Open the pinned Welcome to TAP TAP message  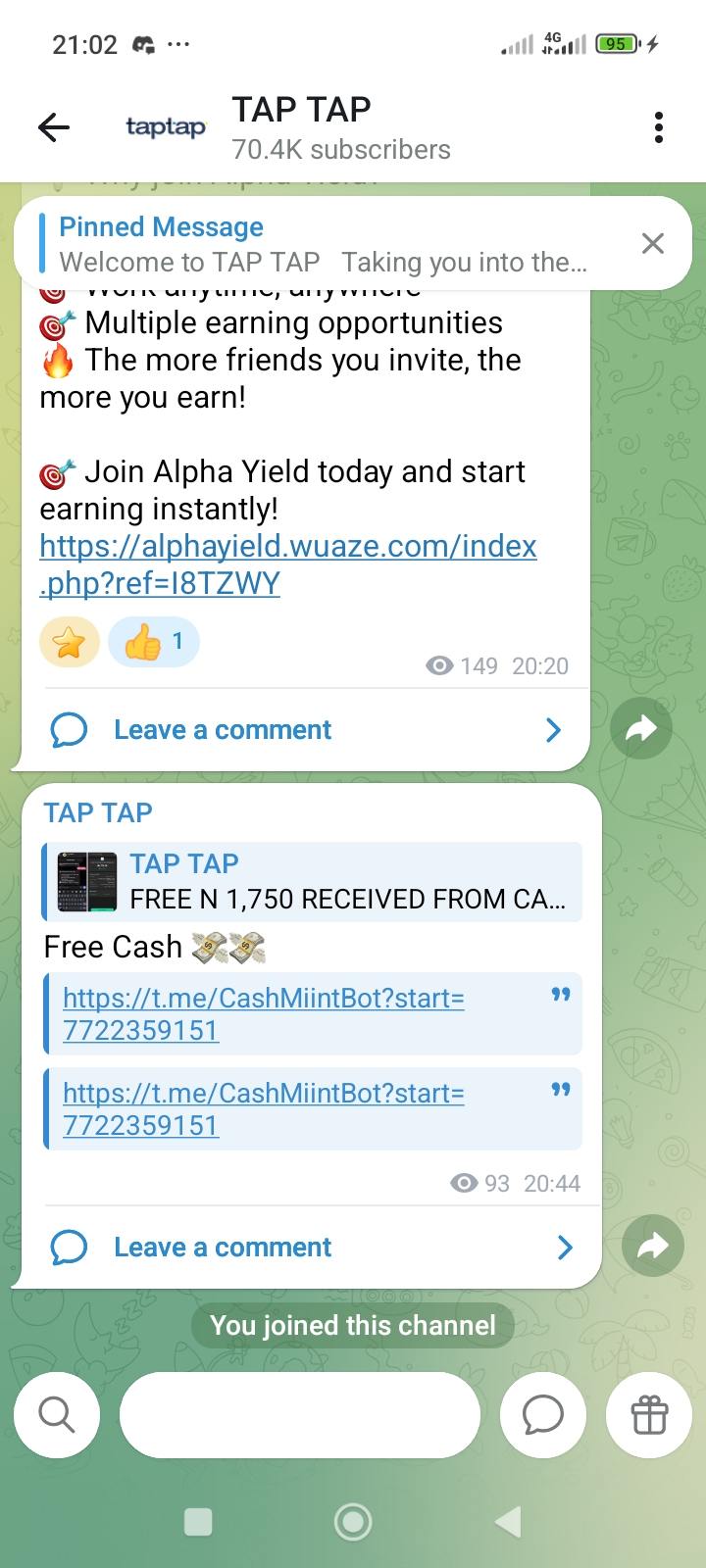pos(324,244)
